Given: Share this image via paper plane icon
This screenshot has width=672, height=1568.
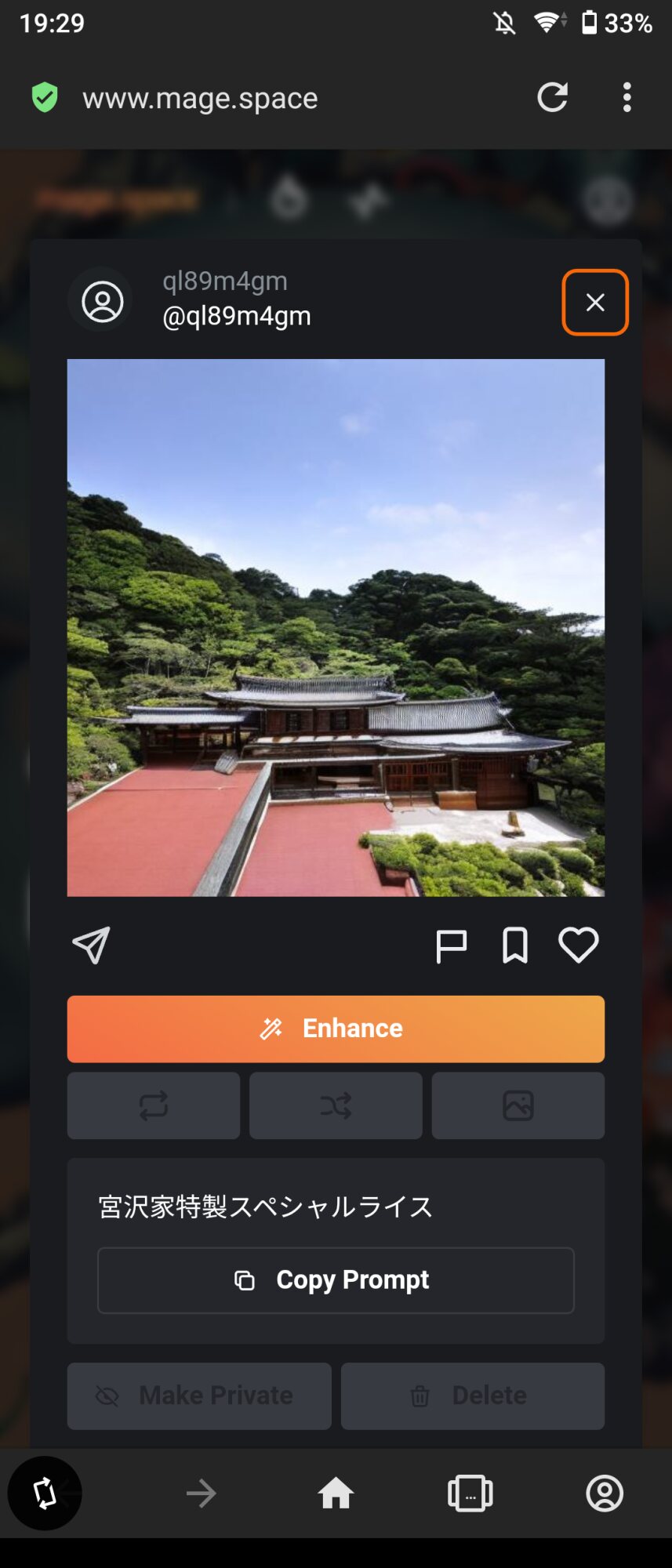Looking at the screenshot, I should coord(91,946).
